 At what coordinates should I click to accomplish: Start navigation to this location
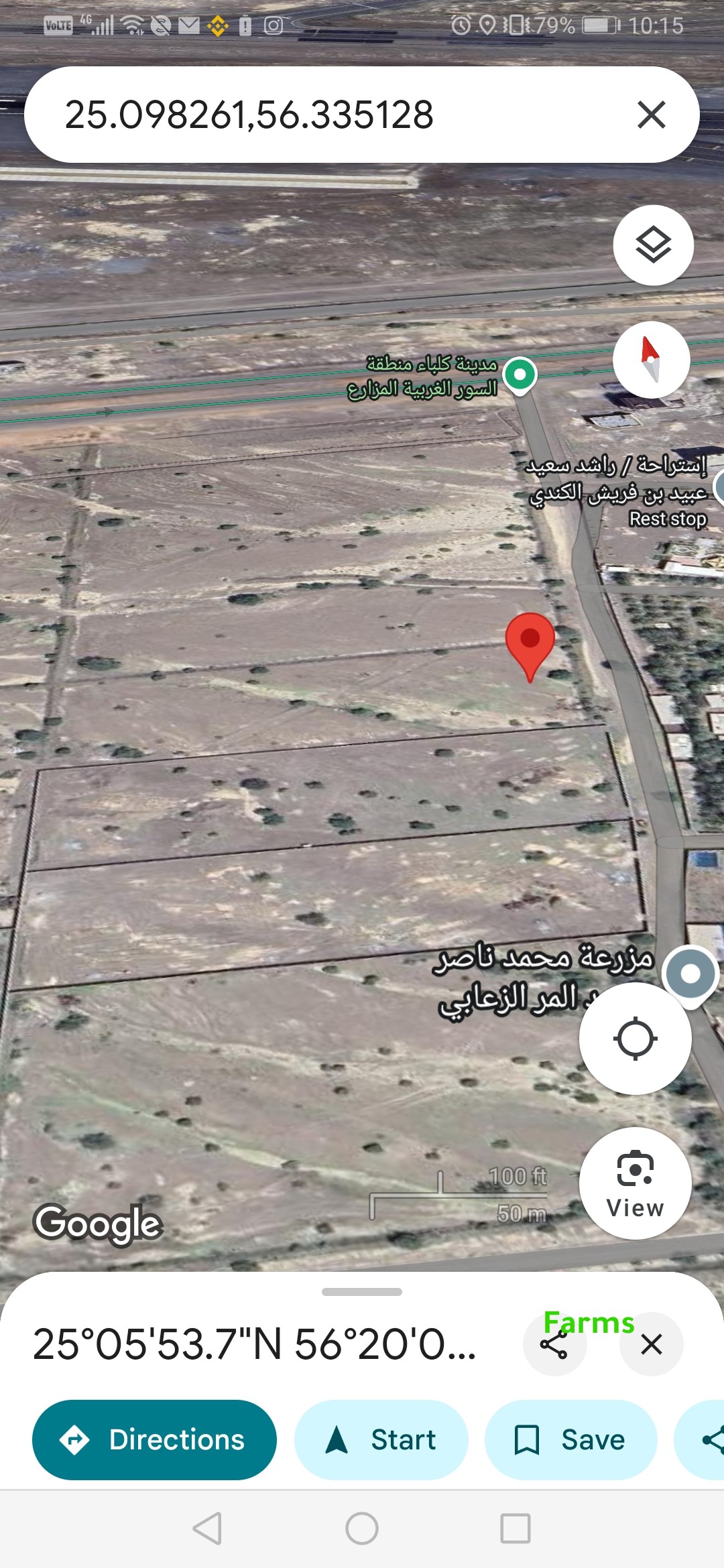click(x=381, y=1439)
